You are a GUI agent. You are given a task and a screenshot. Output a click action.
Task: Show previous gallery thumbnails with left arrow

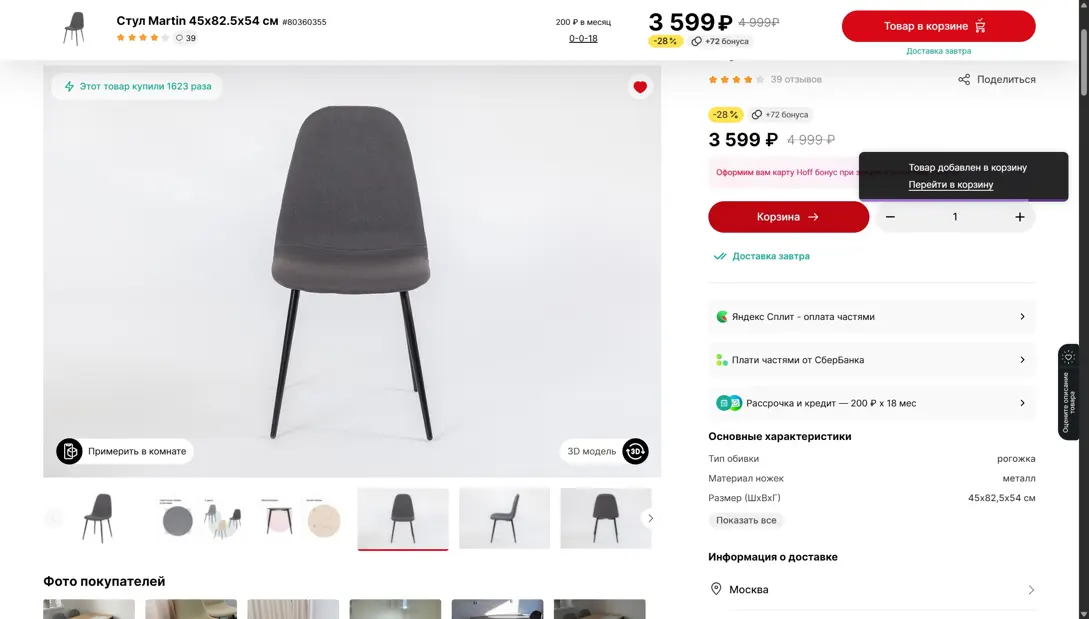(x=54, y=518)
